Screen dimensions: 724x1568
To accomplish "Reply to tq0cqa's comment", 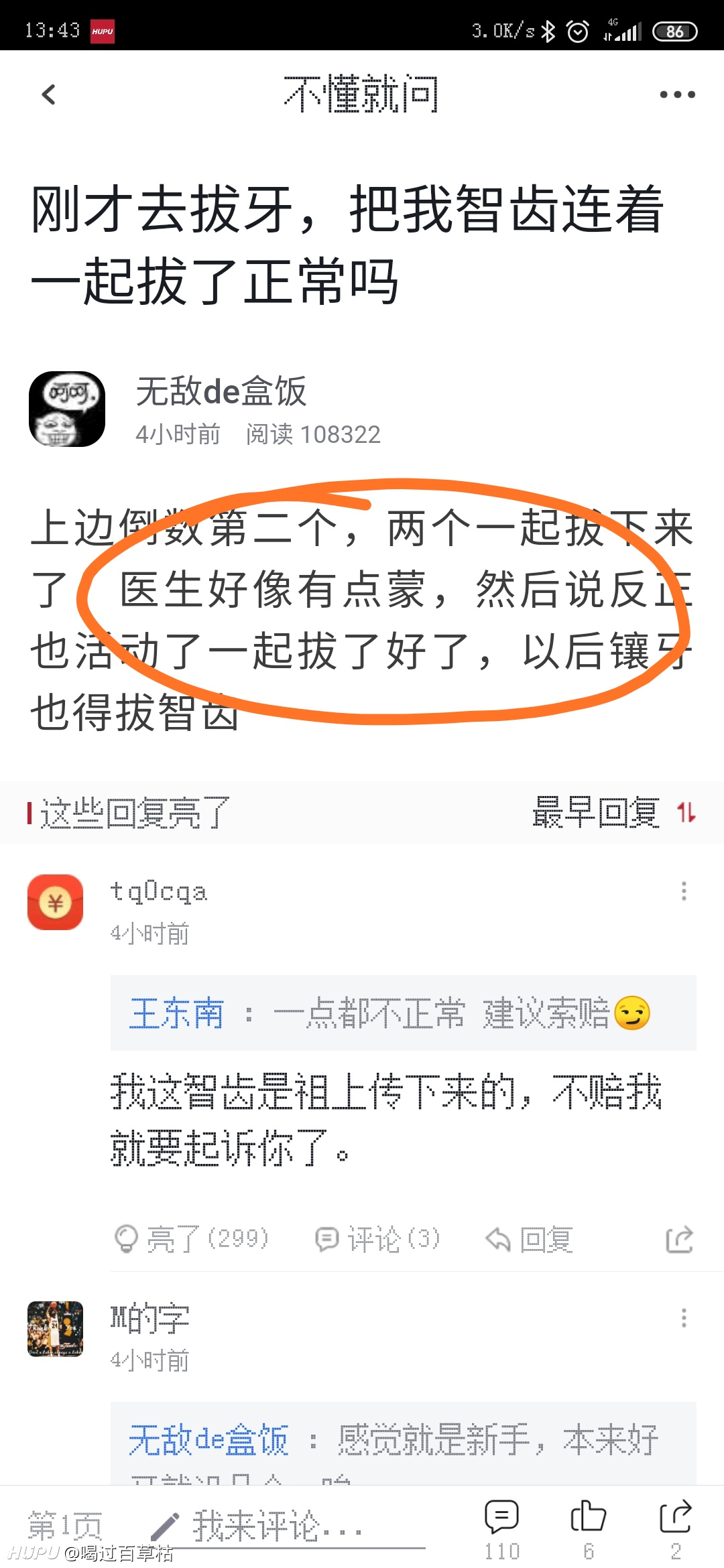I will click(530, 1239).
